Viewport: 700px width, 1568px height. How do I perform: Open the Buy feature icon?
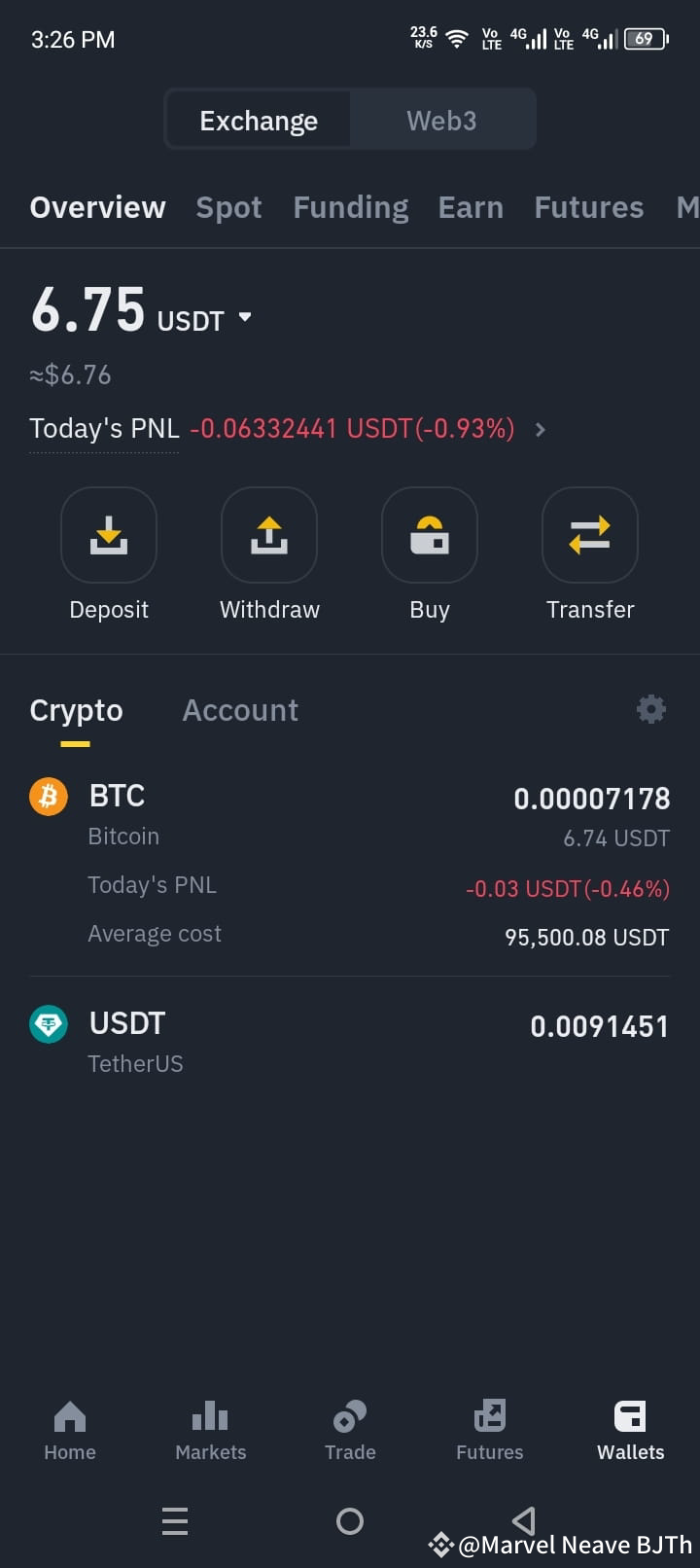(x=430, y=535)
